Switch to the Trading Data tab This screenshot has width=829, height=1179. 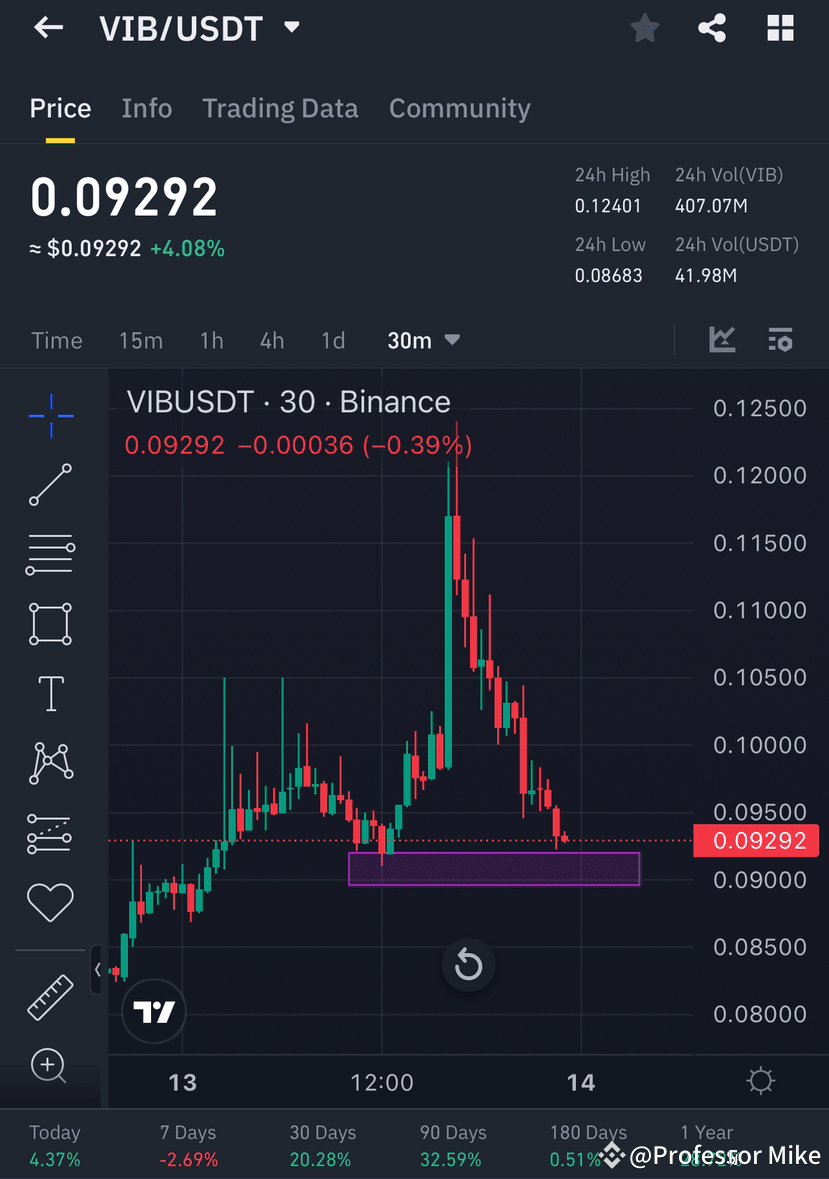coord(280,108)
